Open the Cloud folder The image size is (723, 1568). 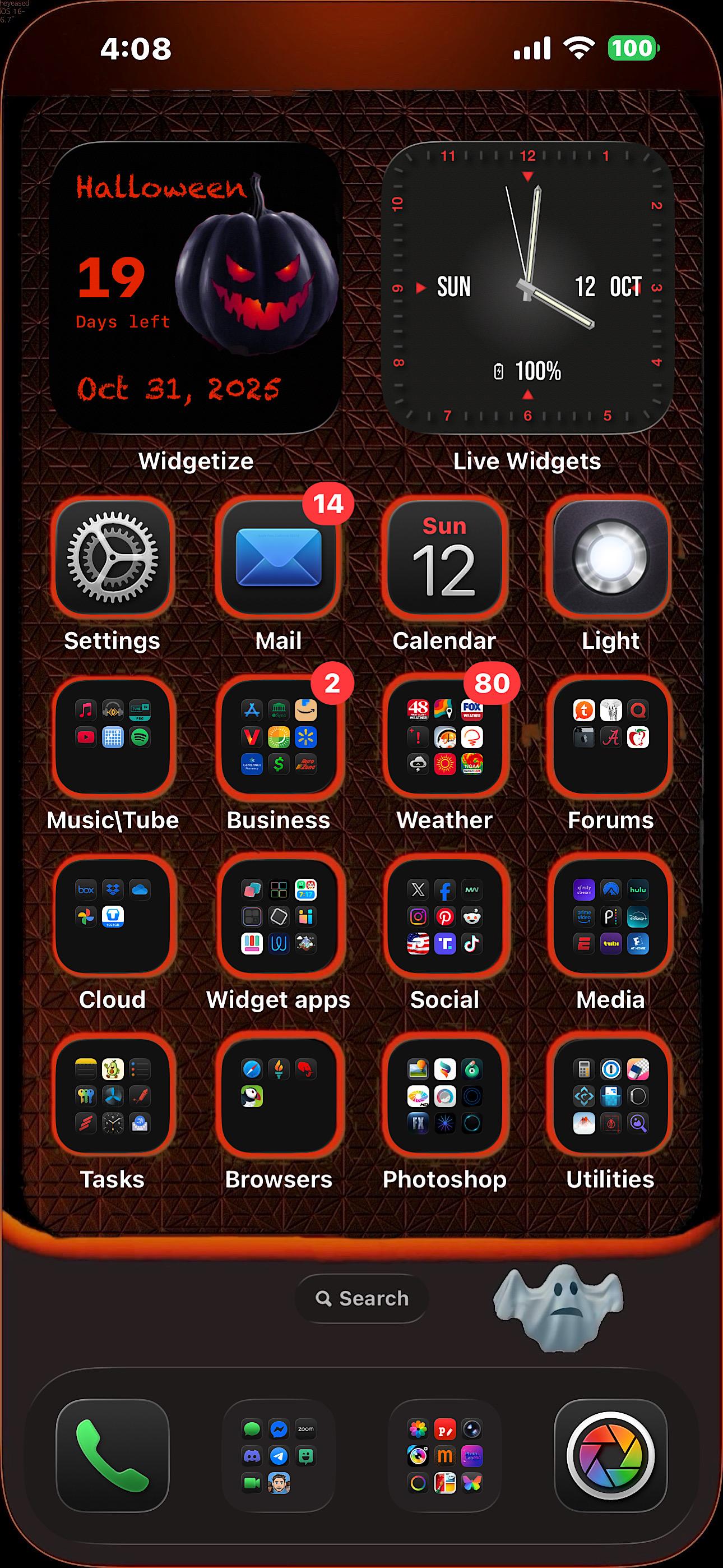pos(113,916)
